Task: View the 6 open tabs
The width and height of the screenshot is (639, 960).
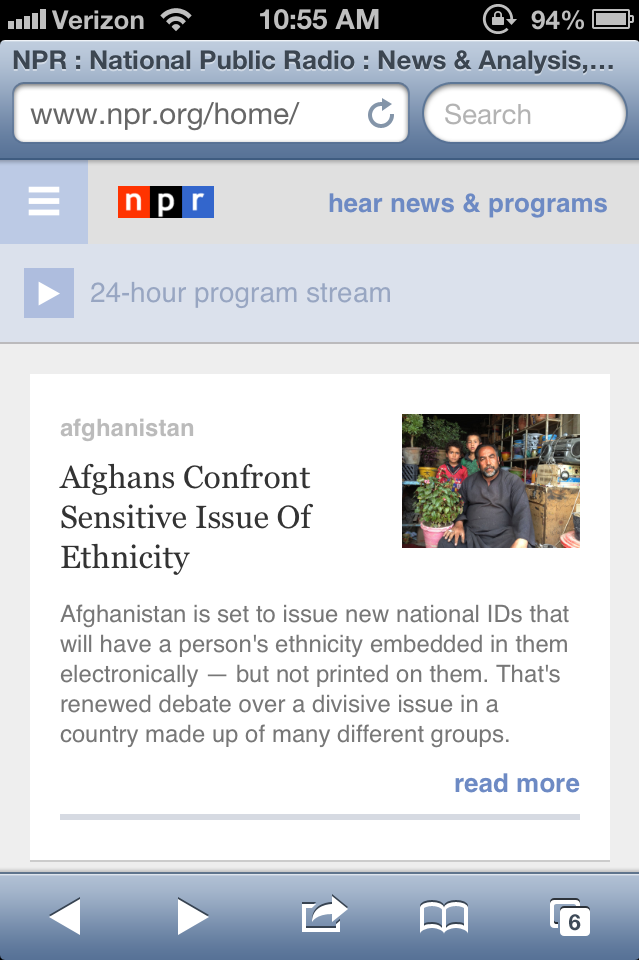Action: 569,916
